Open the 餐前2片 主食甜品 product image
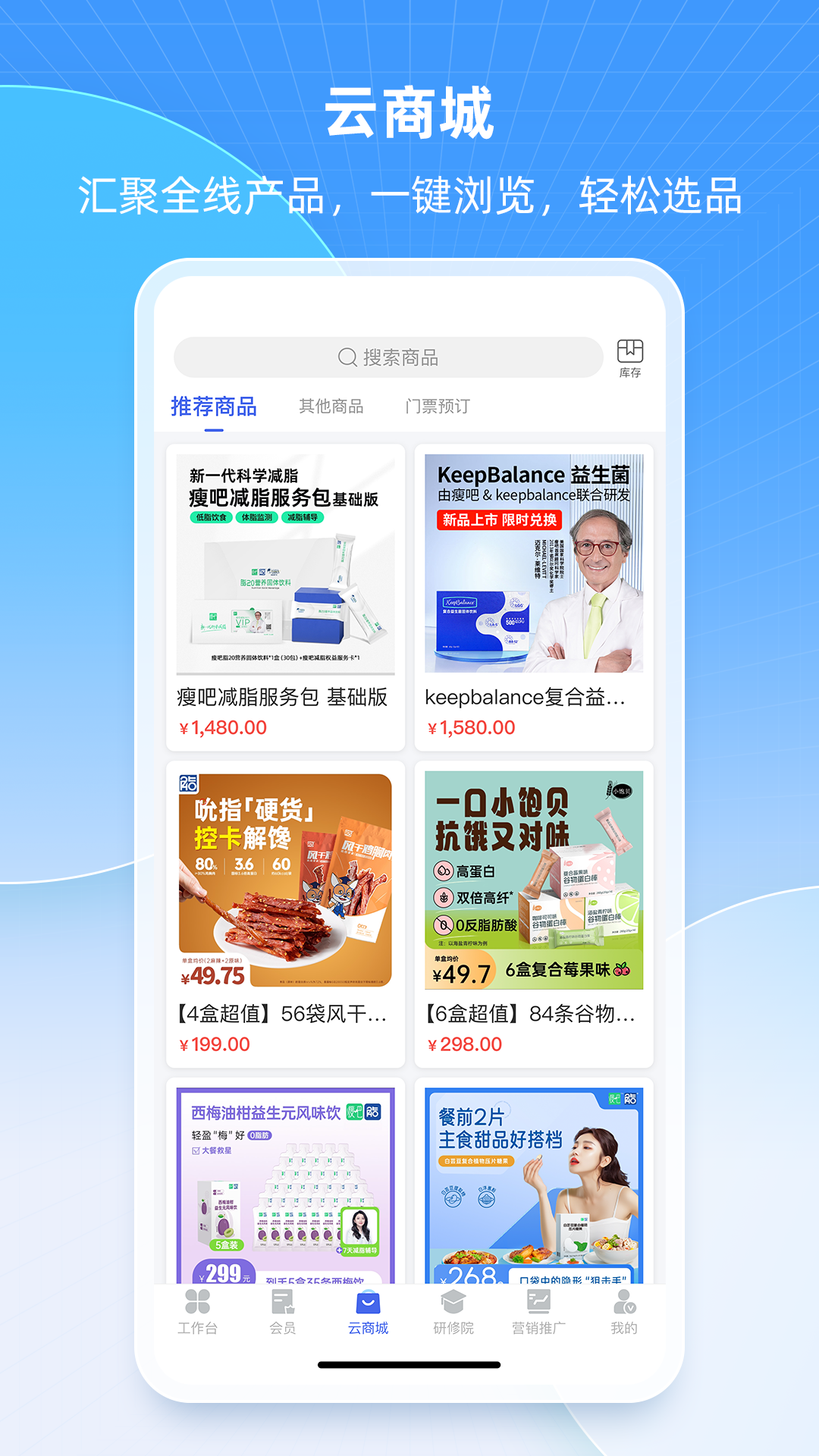 (536, 1175)
